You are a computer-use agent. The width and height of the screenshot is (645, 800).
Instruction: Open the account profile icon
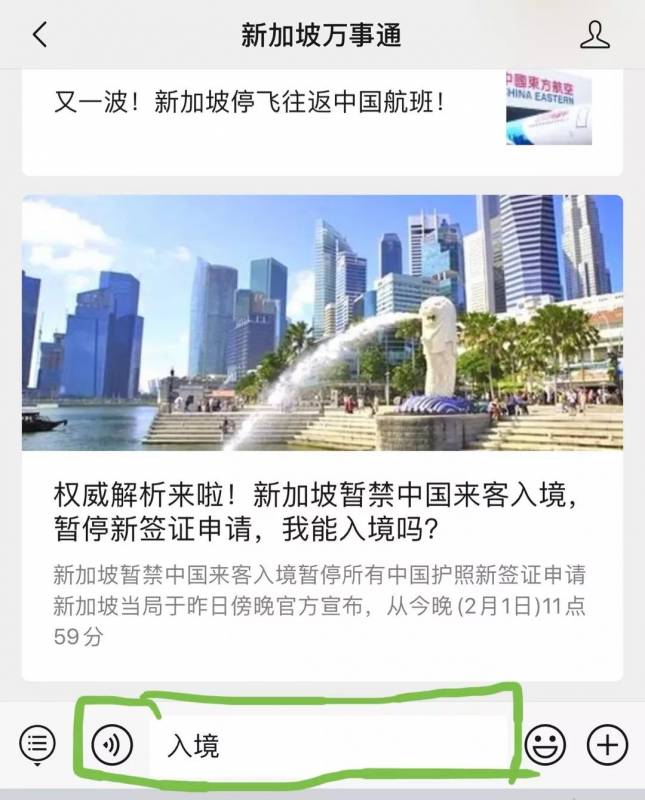[x=595, y=35]
